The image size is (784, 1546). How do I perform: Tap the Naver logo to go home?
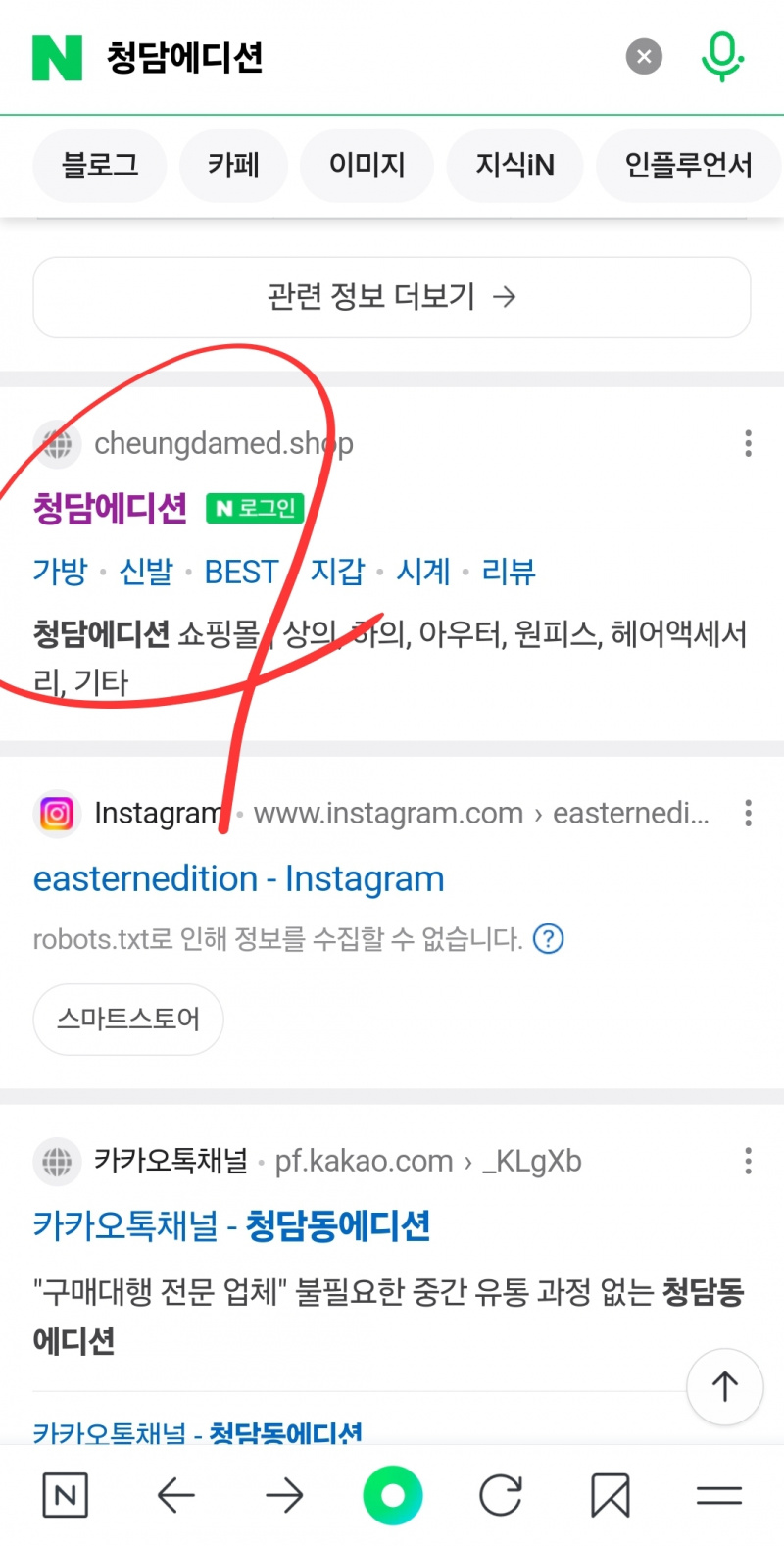[x=57, y=58]
